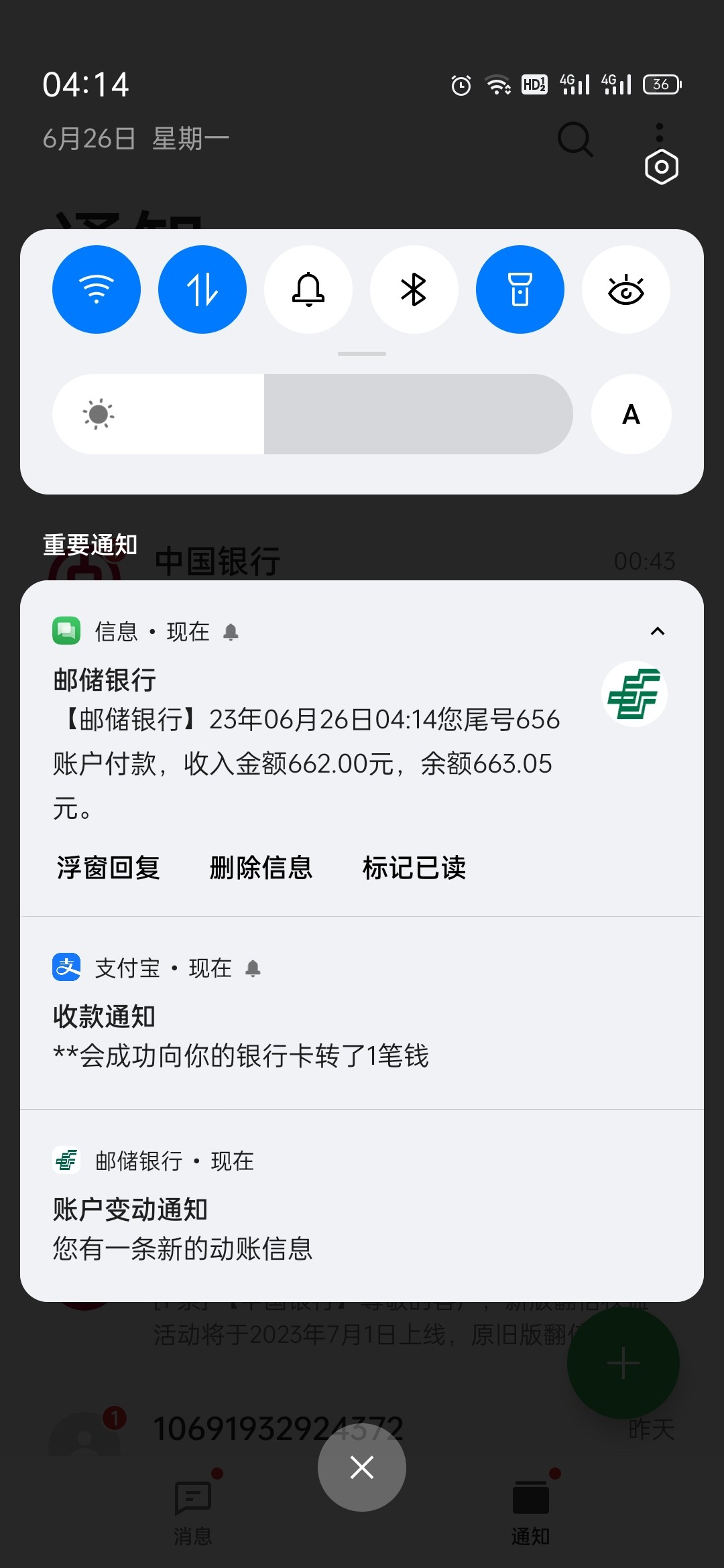Open the settings gear in notification panel
Viewport: 724px width, 1568px height.
point(660,166)
